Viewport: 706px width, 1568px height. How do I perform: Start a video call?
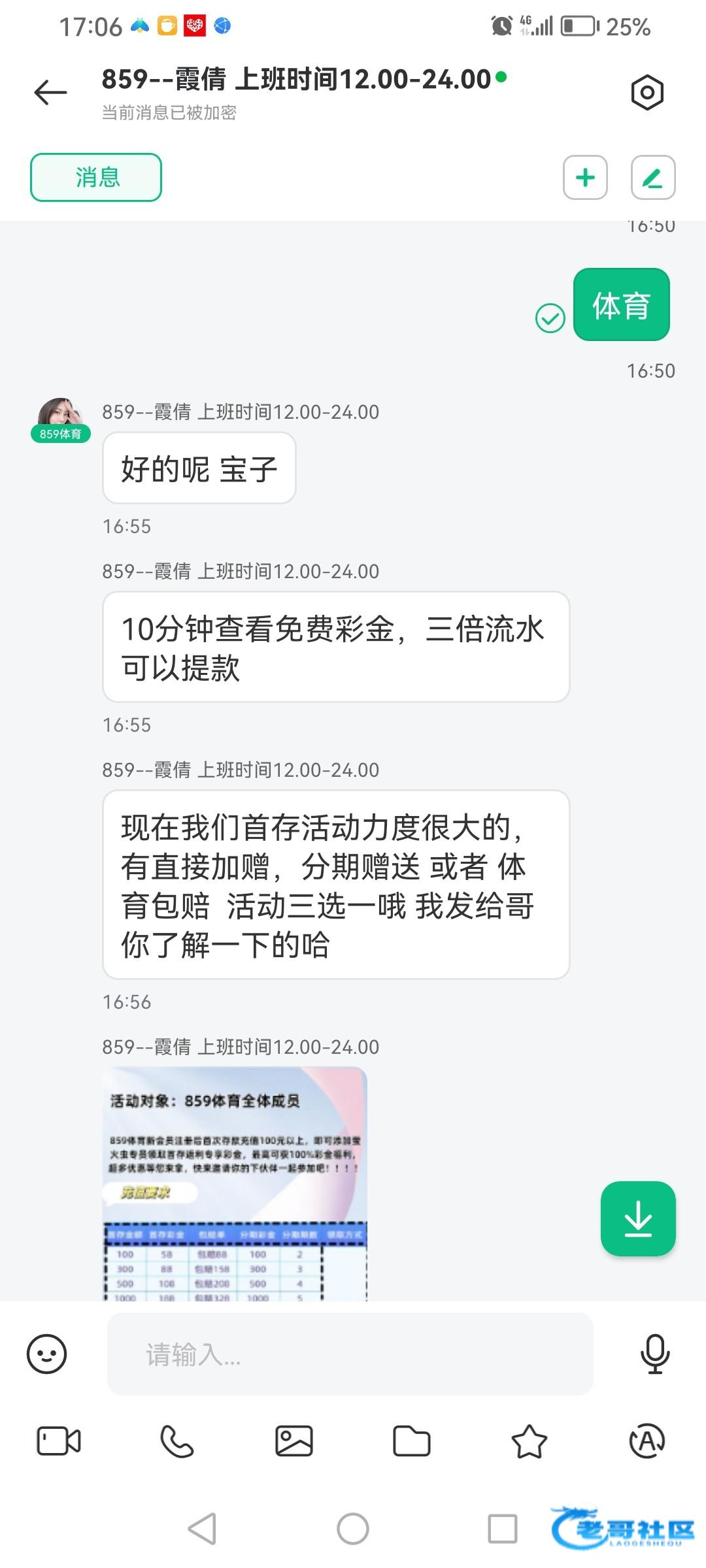tap(59, 1441)
